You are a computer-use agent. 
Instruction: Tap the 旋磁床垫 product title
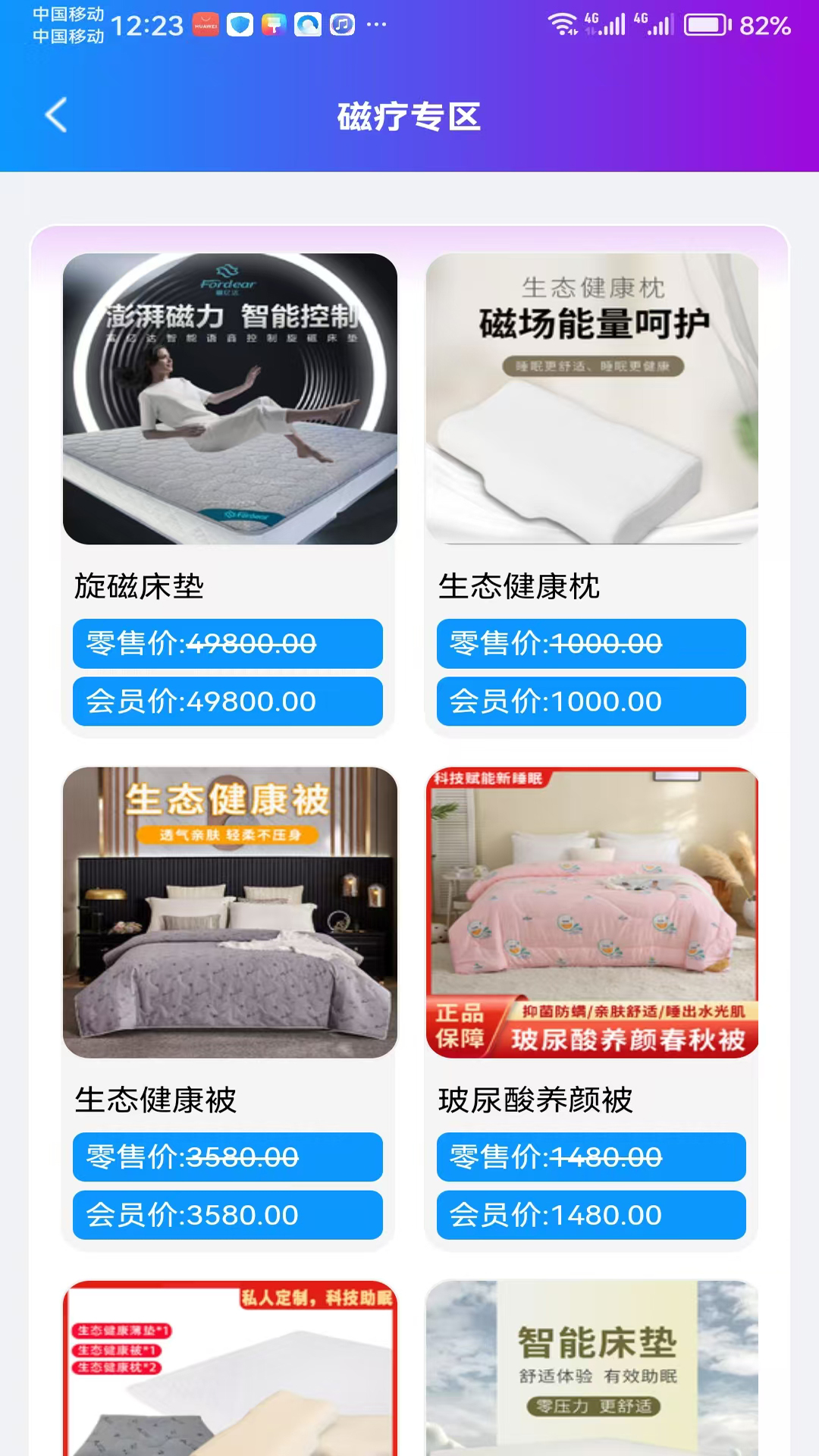click(x=136, y=584)
